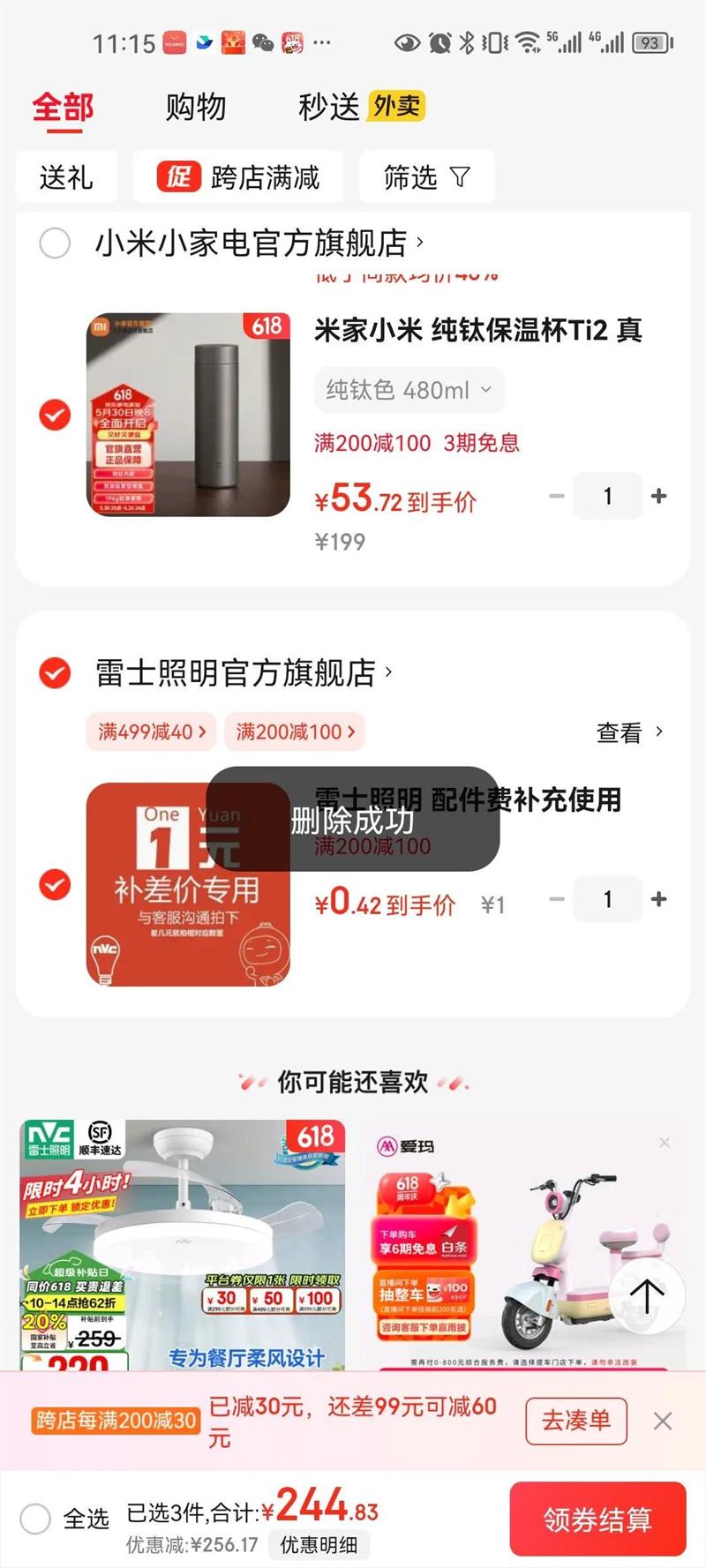Open the 纯钛色 480ml variant dropdown
The width and height of the screenshot is (706, 1568).
[409, 390]
